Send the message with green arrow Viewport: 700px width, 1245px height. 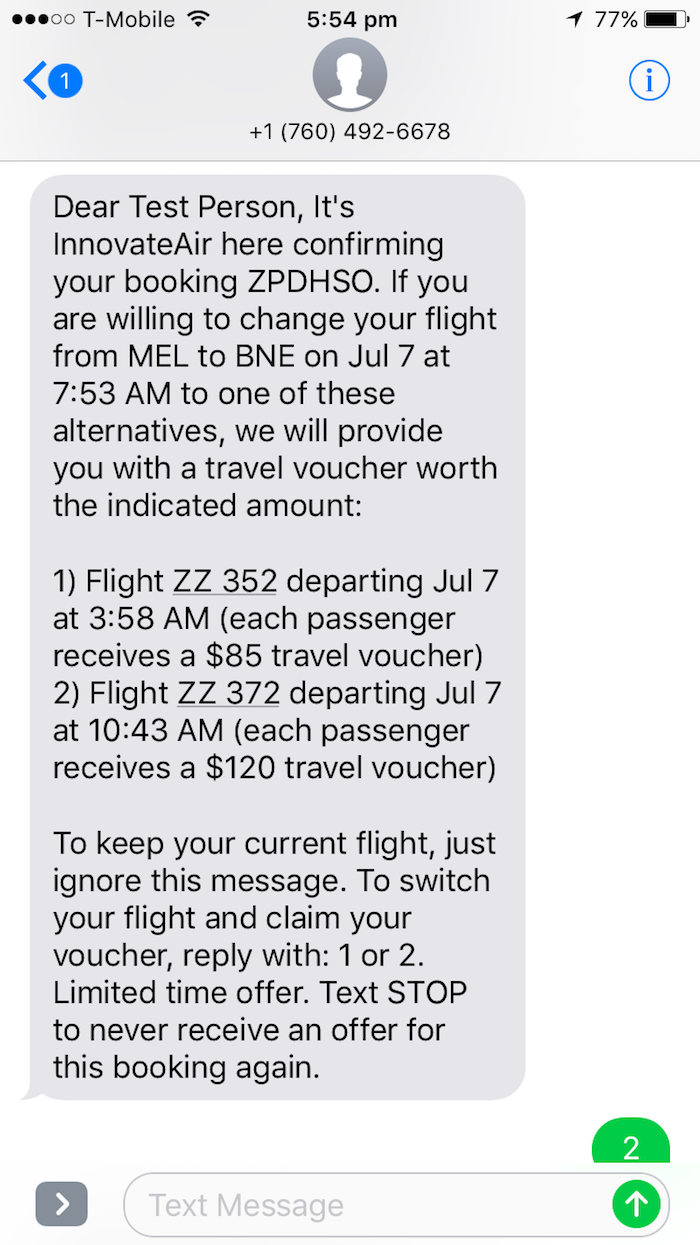click(x=636, y=1204)
